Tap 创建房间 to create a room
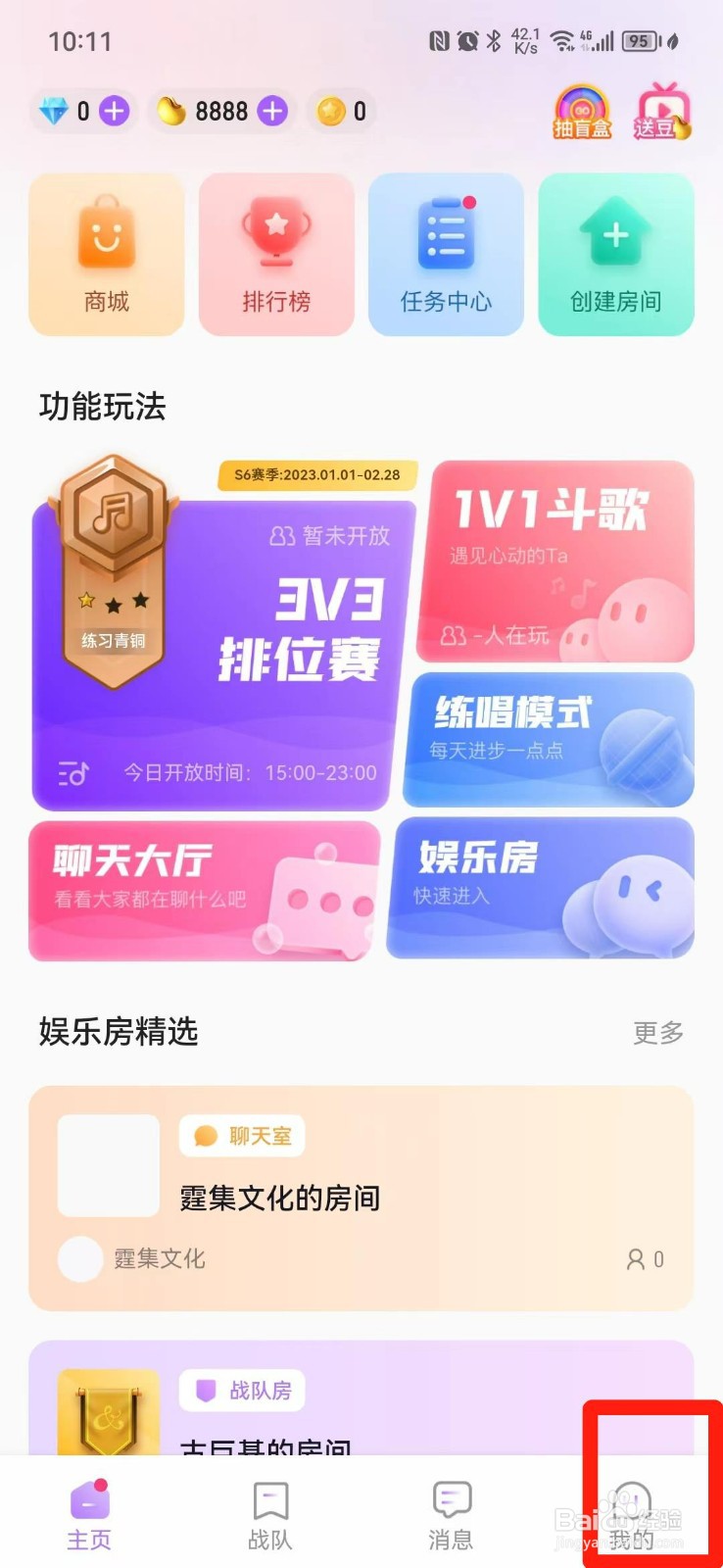 point(616,253)
